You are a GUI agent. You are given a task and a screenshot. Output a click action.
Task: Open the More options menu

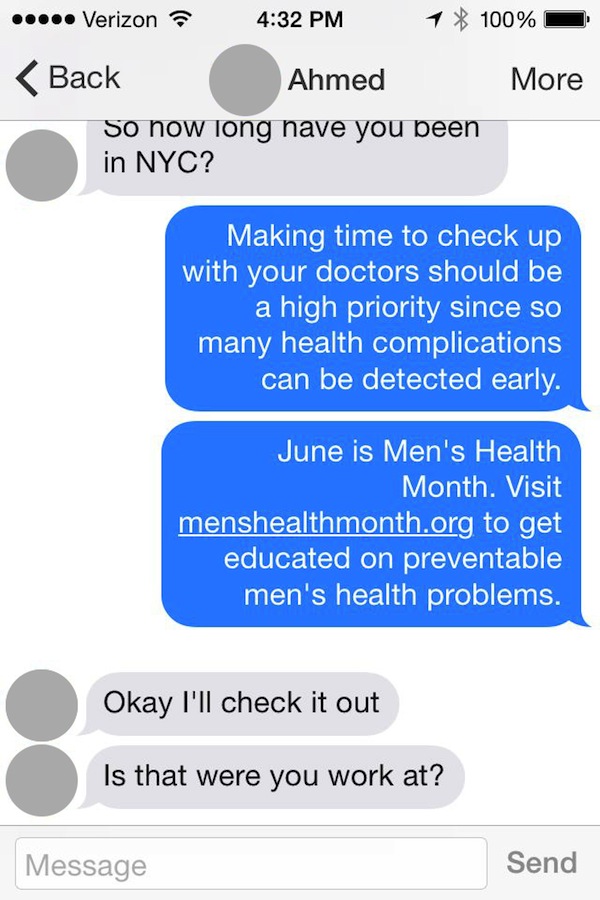coord(546,78)
